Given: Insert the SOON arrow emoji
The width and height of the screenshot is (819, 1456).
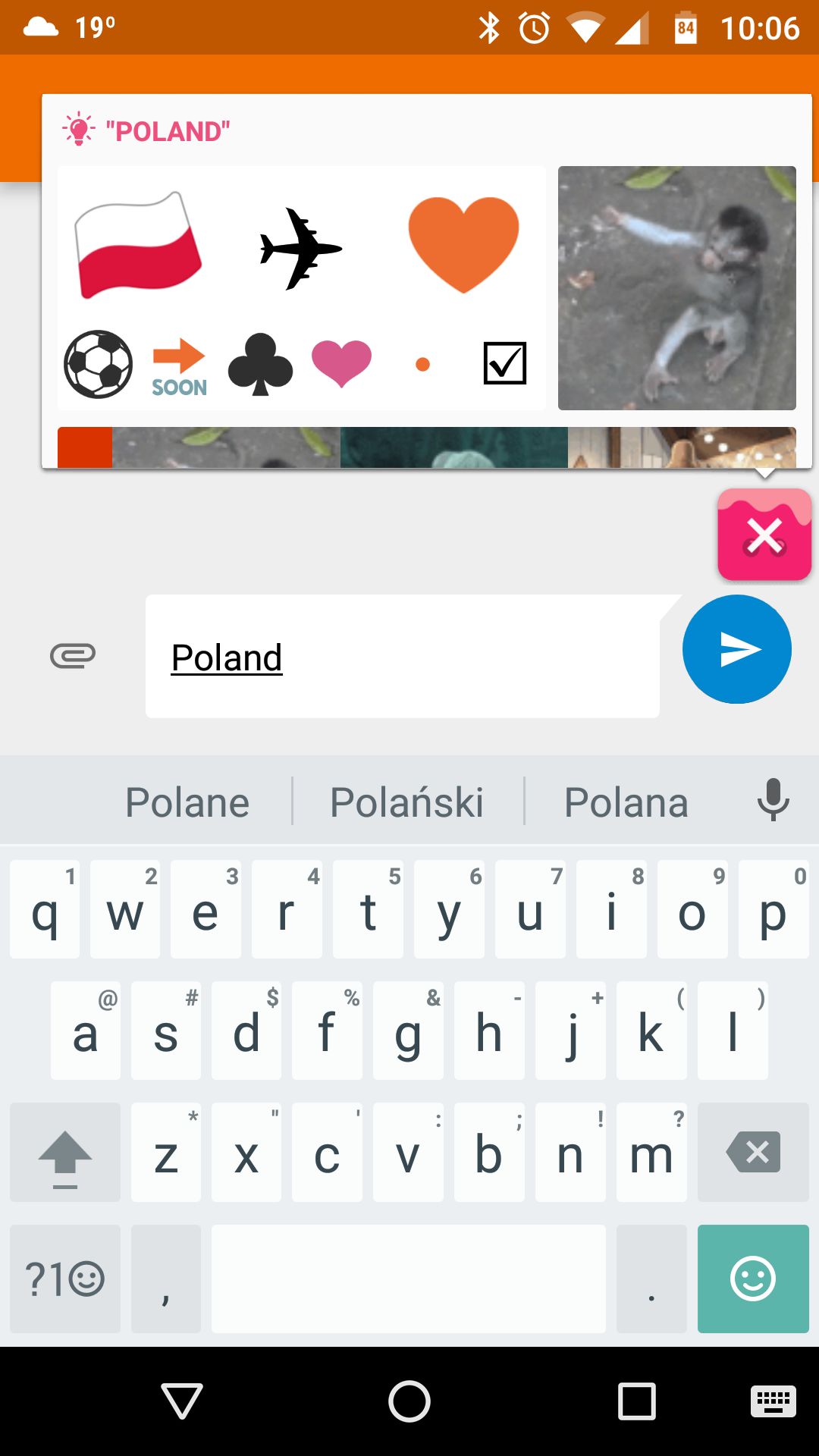Looking at the screenshot, I should [x=179, y=368].
